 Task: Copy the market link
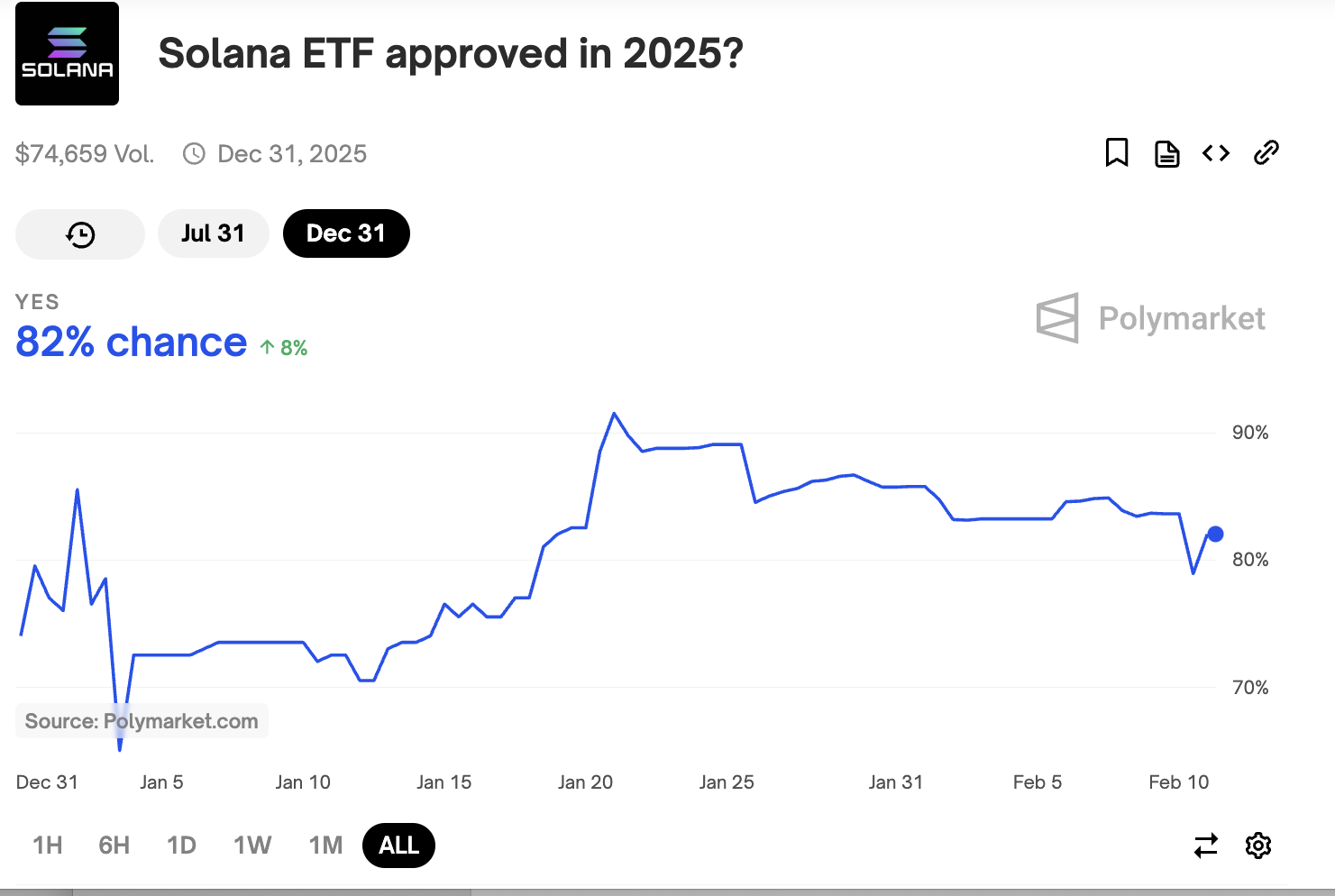(1266, 153)
